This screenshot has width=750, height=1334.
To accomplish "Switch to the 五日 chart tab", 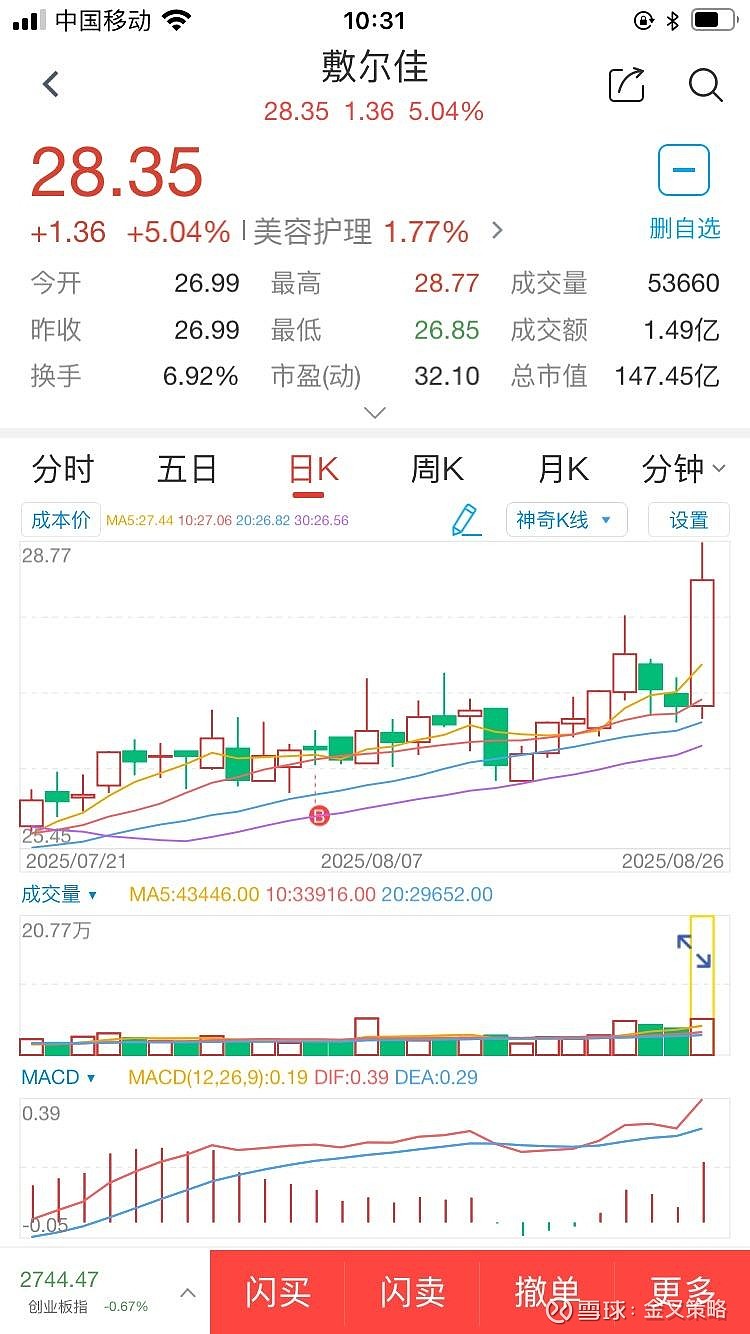I will 187,469.
